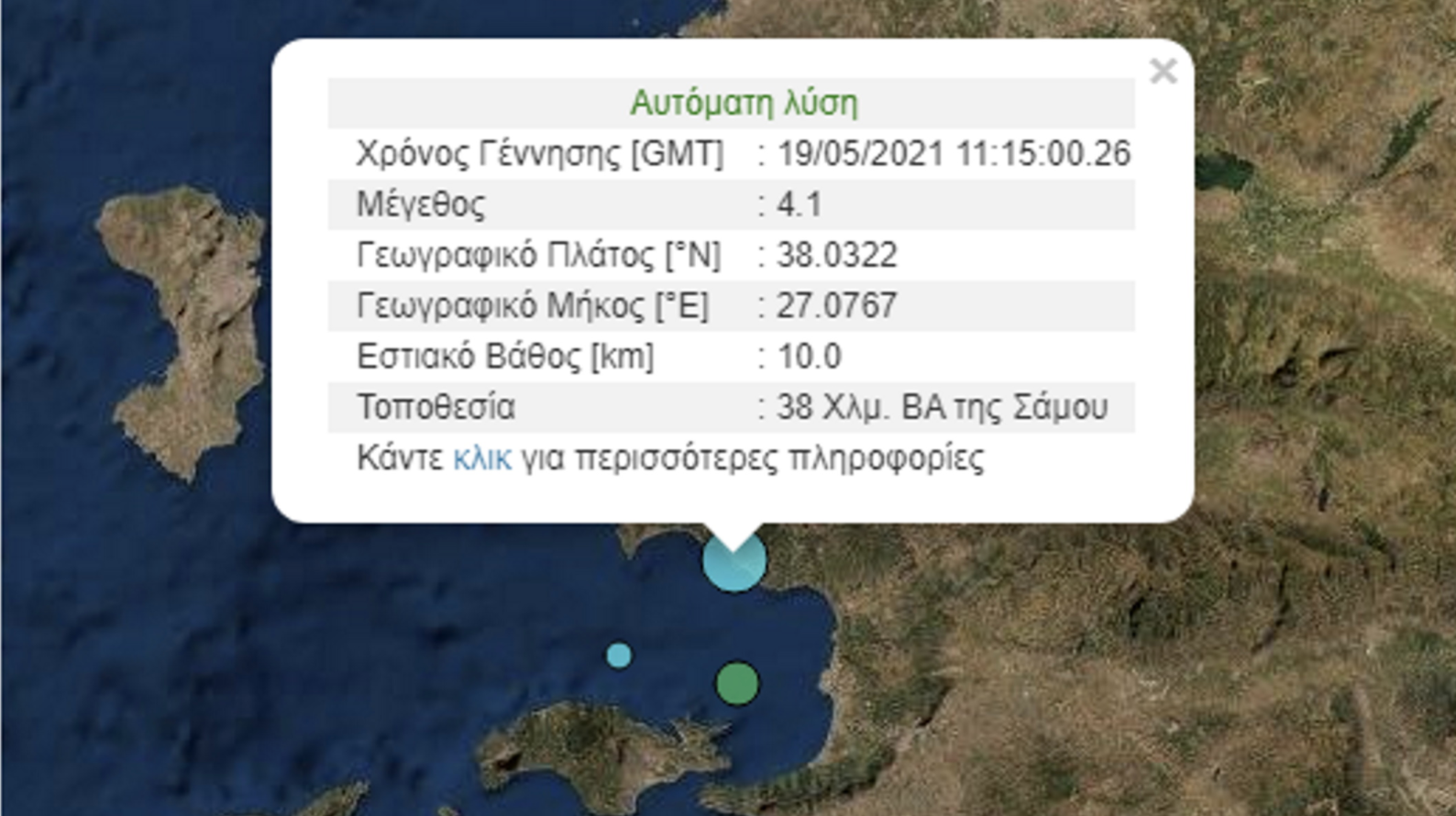Close the earthquake info popup
Image resolution: width=1456 pixels, height=816 pixels.
coord(1163,72)
